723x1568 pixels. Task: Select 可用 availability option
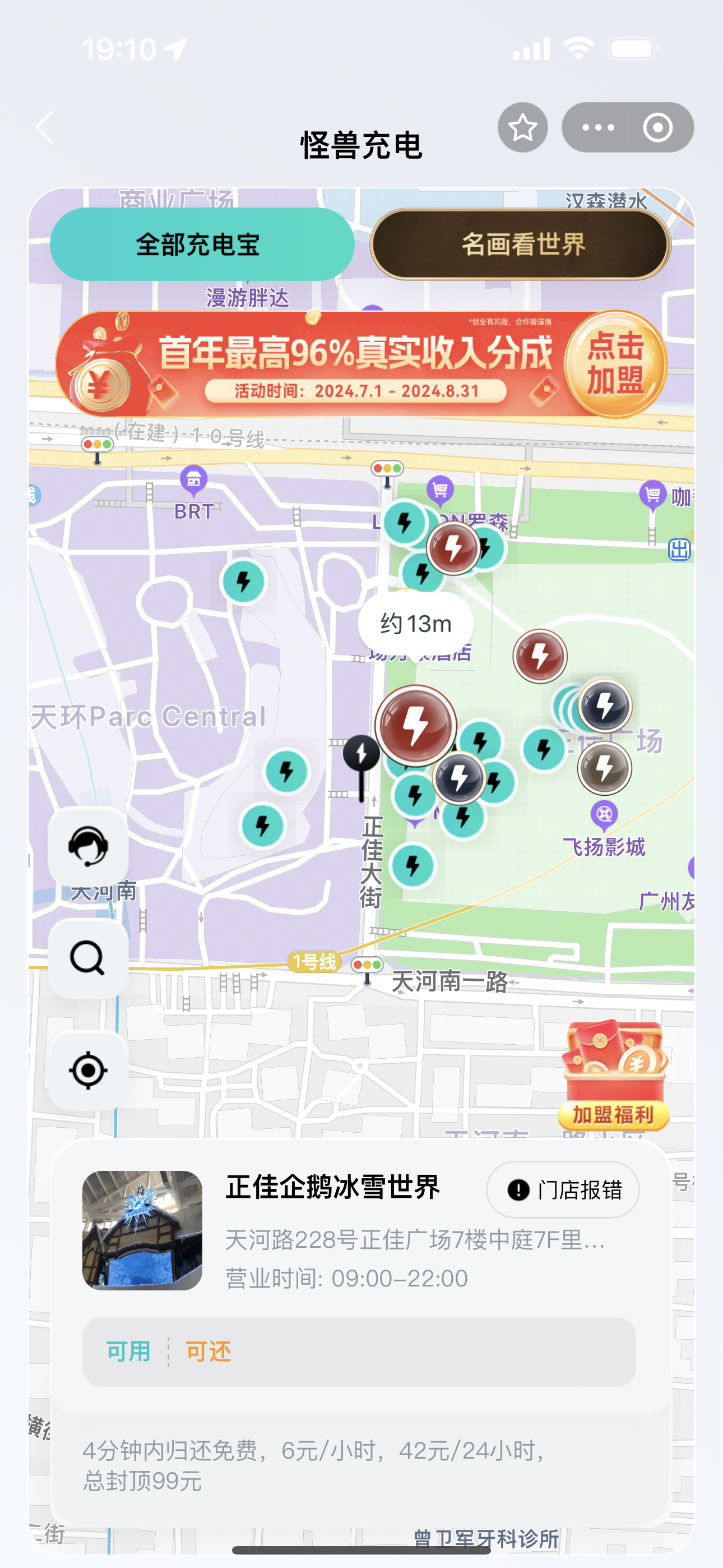pos(128,1352)
